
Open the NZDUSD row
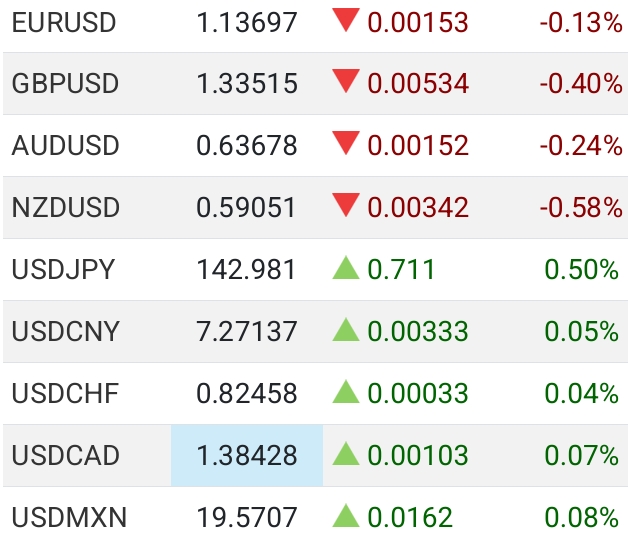coord(66,208)
